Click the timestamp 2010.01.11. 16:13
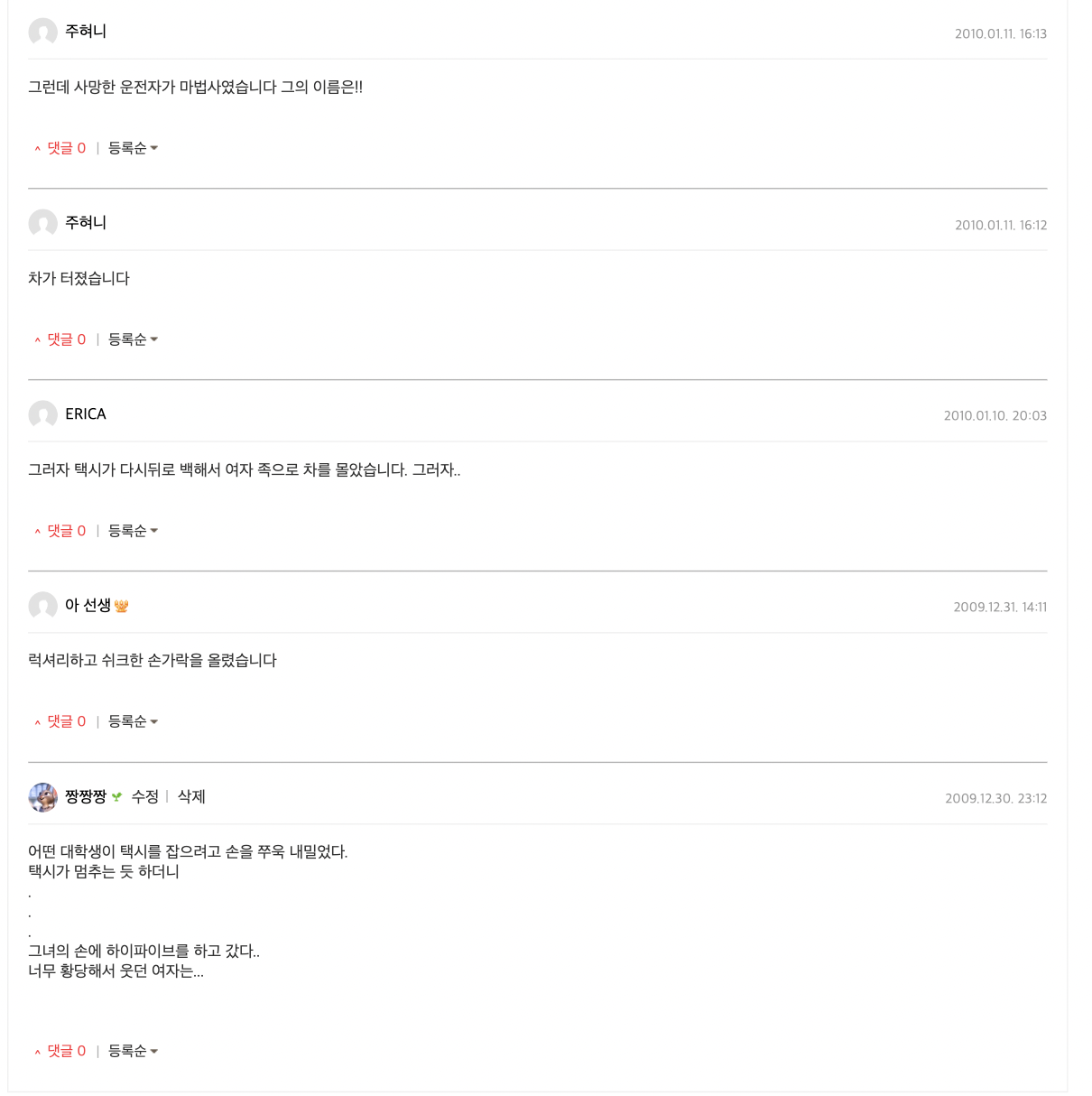This screenshot has width=1092, height=1096. click(x=1001, y=33)
